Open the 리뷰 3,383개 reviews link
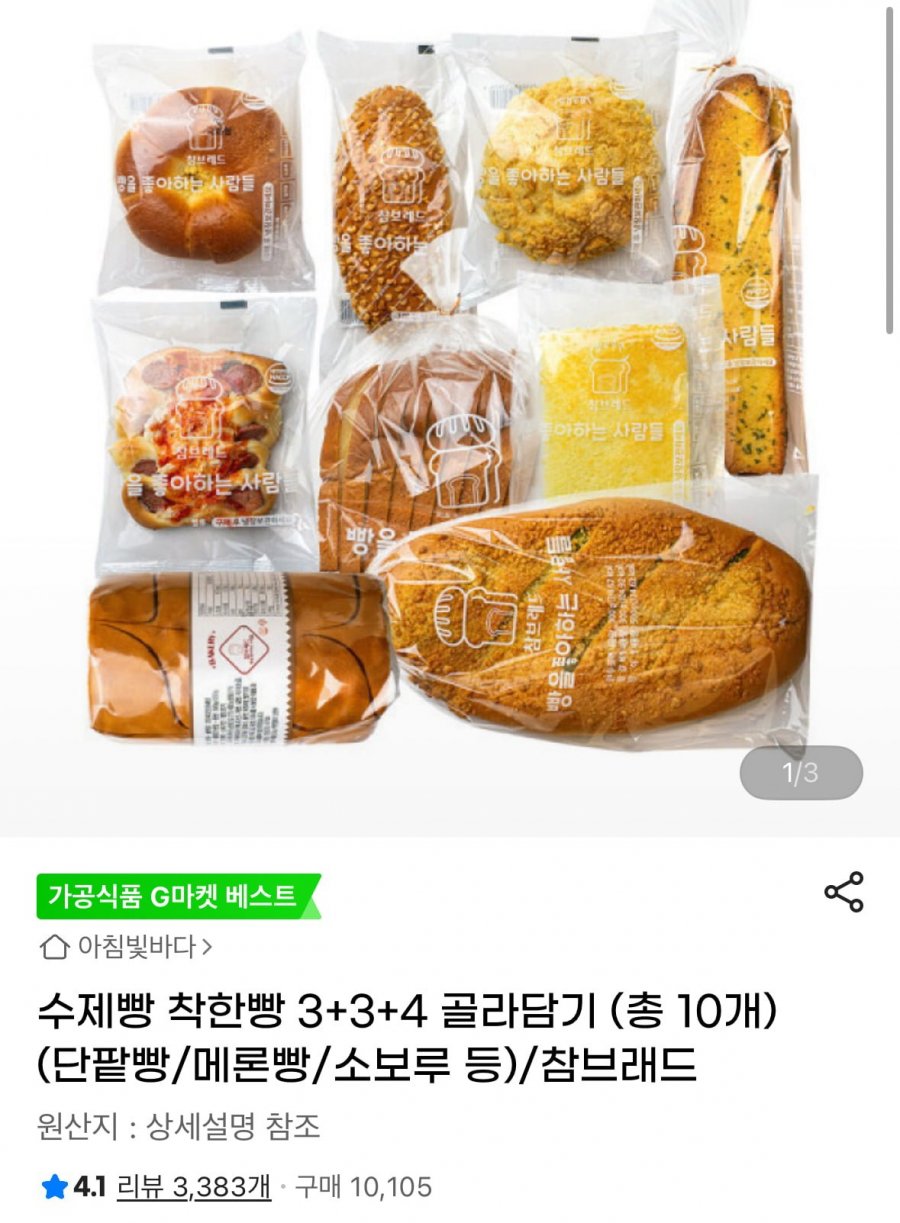Viewport: 900px width, 1223px height. tap(194, 1187)
